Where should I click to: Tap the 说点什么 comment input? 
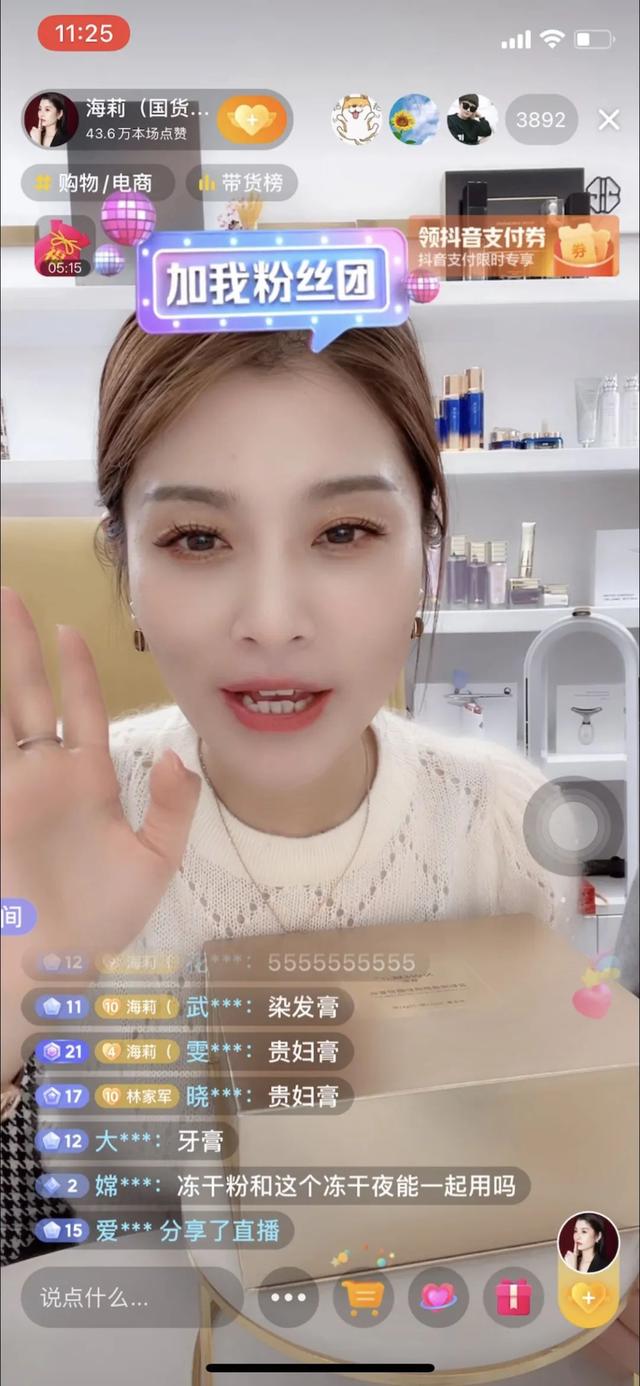[x=130, y=1298]
